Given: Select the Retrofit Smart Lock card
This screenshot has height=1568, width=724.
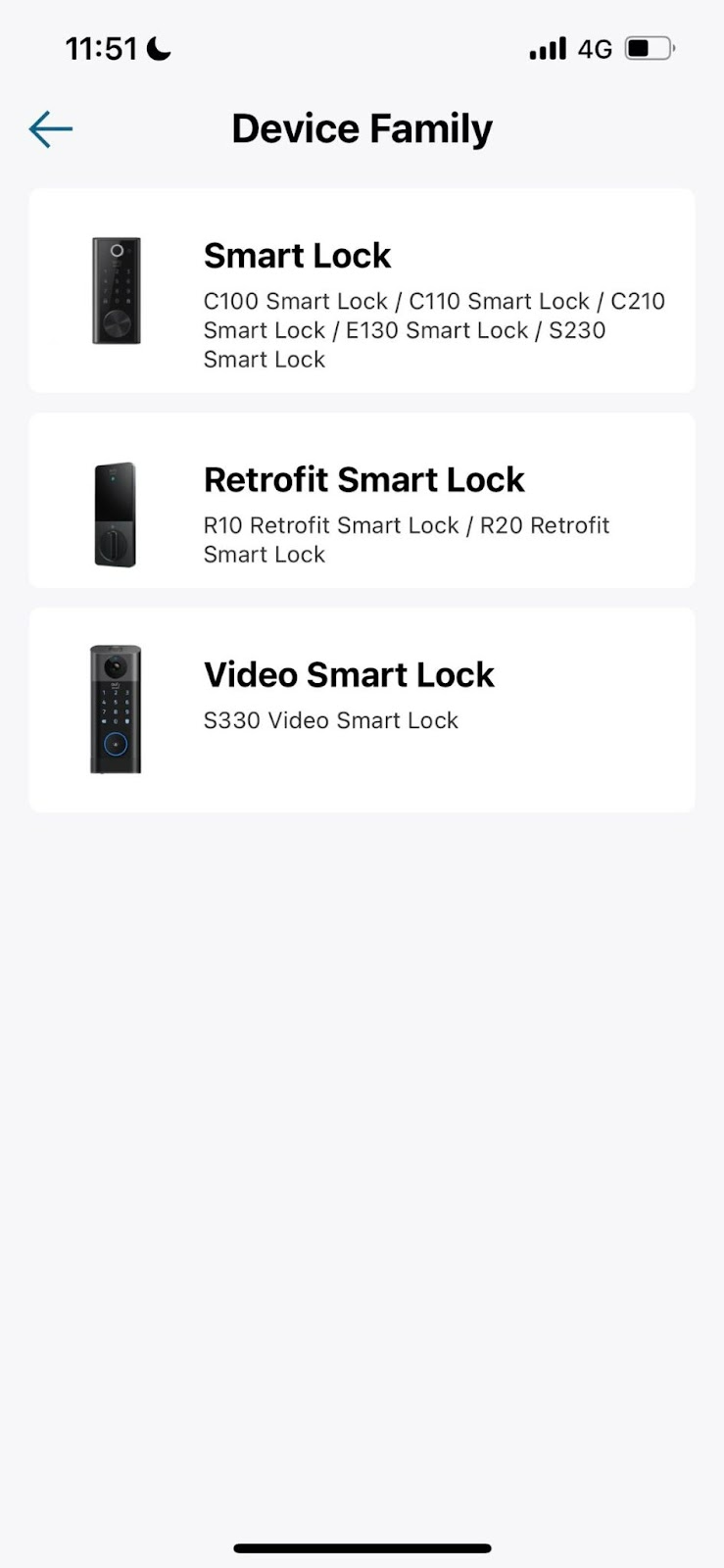Looking at the screenshot, I should tap(362, 501).
